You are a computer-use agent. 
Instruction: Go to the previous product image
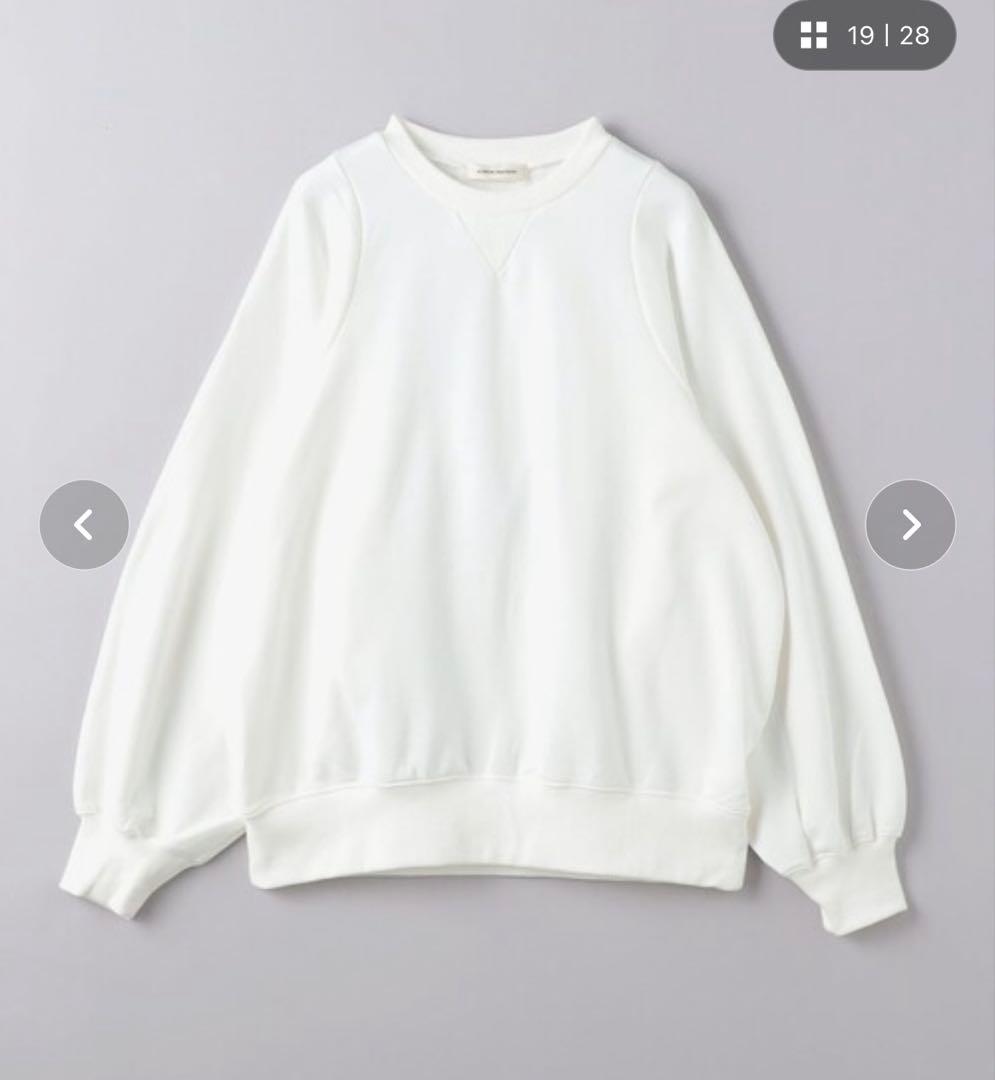pos(84,525)
